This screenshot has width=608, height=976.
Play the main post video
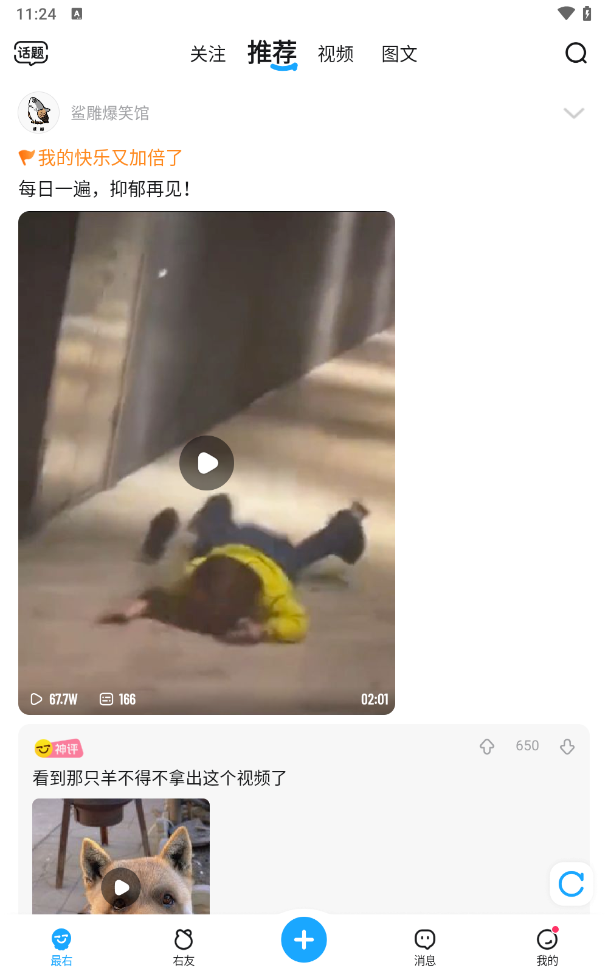coord(207,463)
